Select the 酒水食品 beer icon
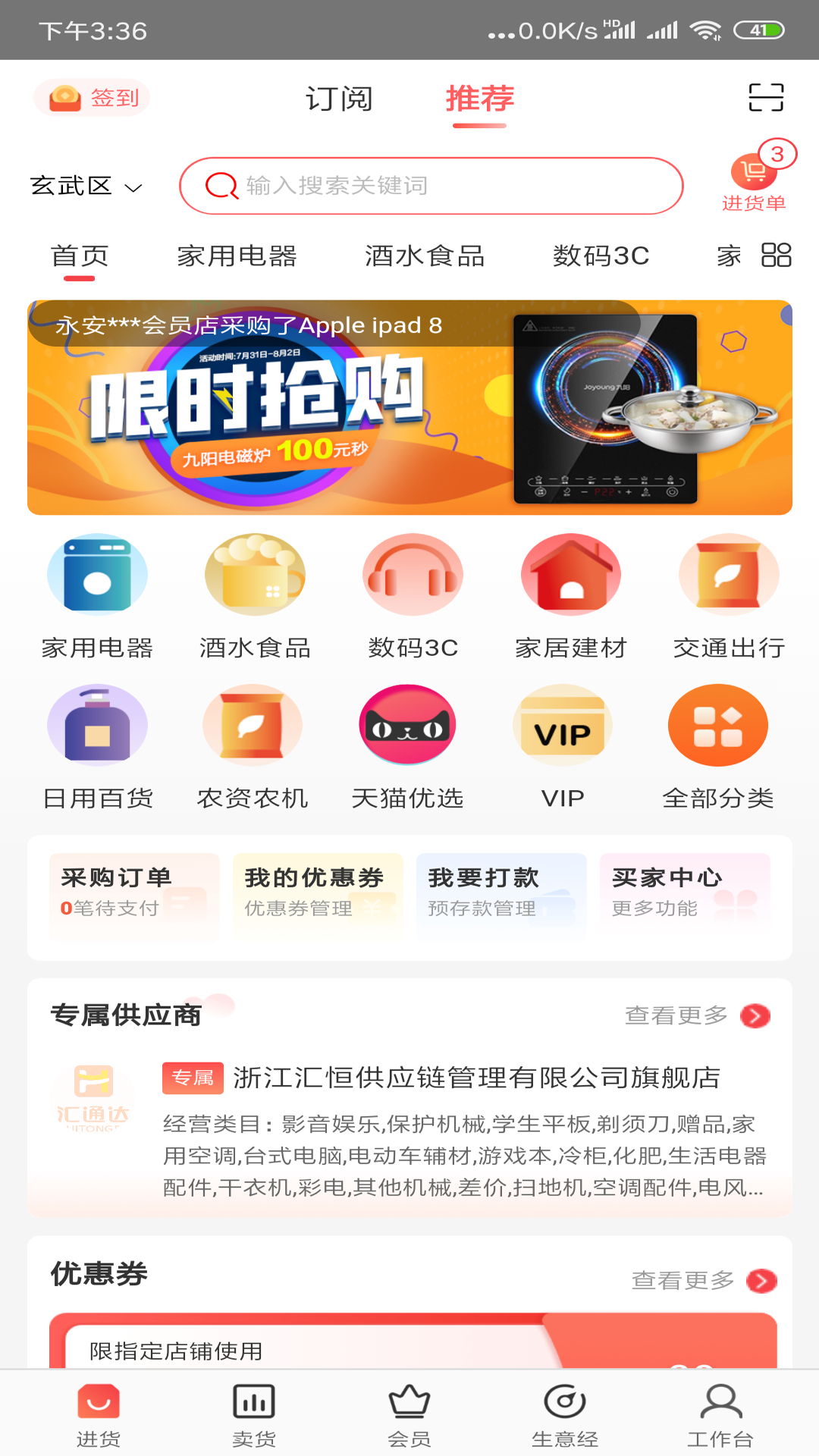 point(253,574)
